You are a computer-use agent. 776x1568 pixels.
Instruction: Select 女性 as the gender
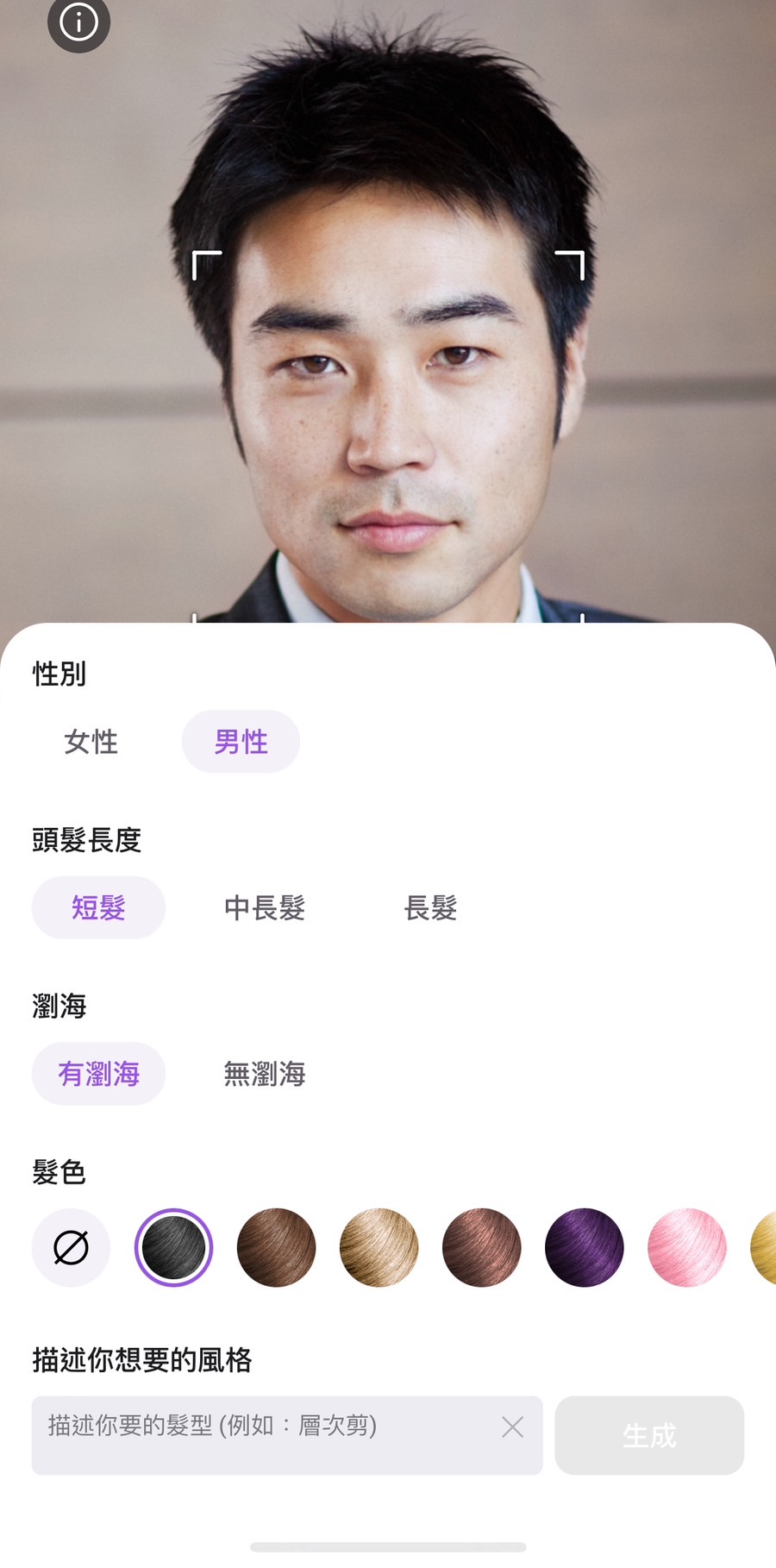(x=91, y=742)
